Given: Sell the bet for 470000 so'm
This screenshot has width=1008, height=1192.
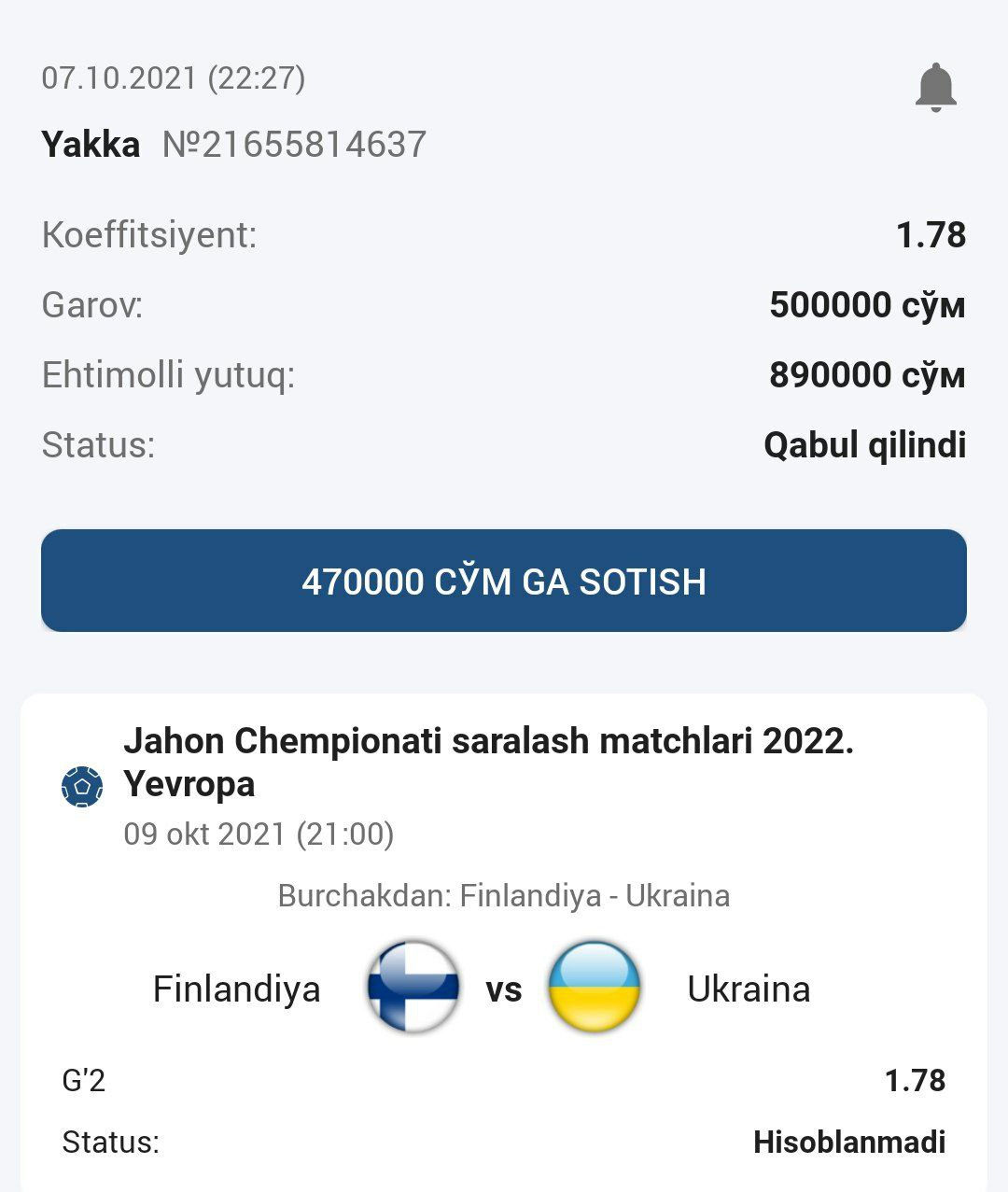Looking at the screenshot, I should [x=504, y=581].
